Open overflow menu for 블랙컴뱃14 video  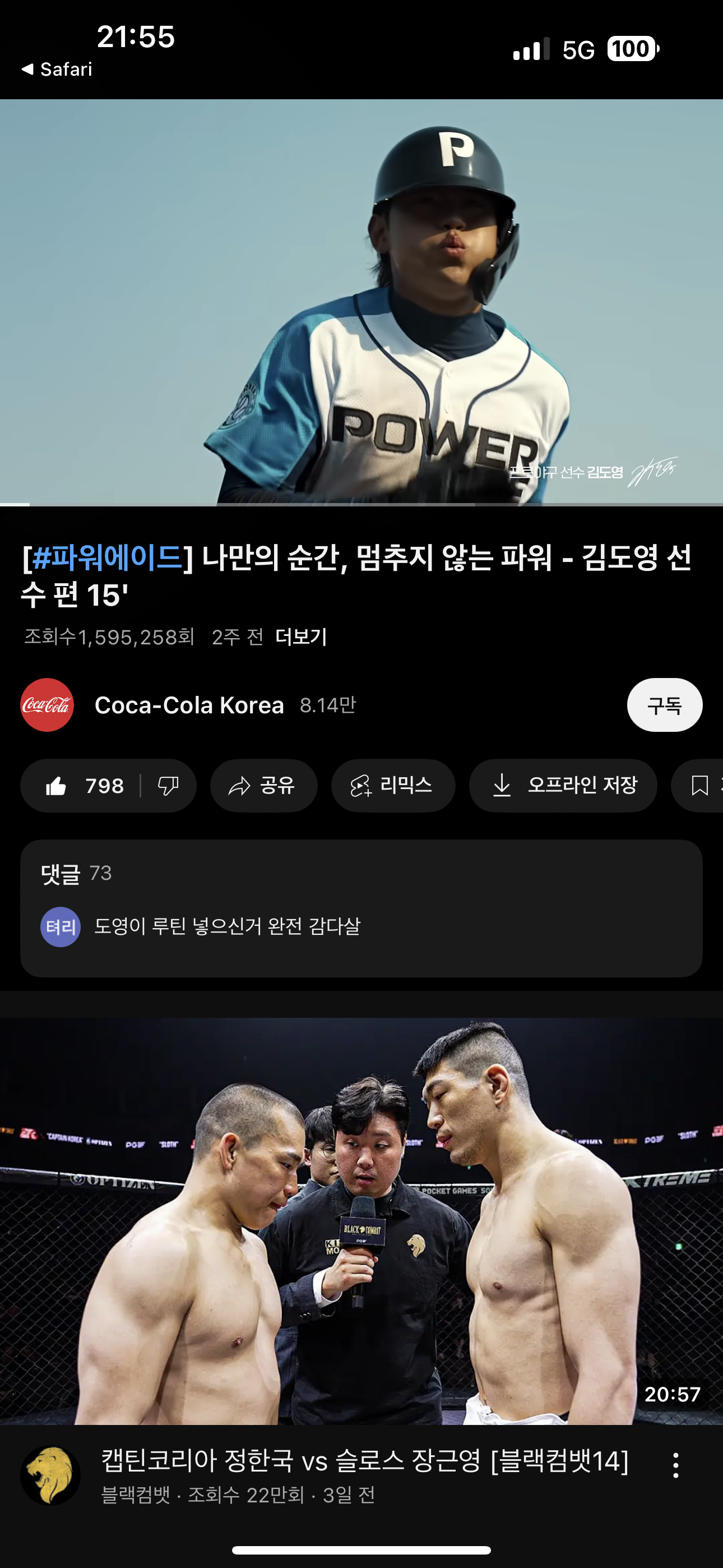point(675,1465)
